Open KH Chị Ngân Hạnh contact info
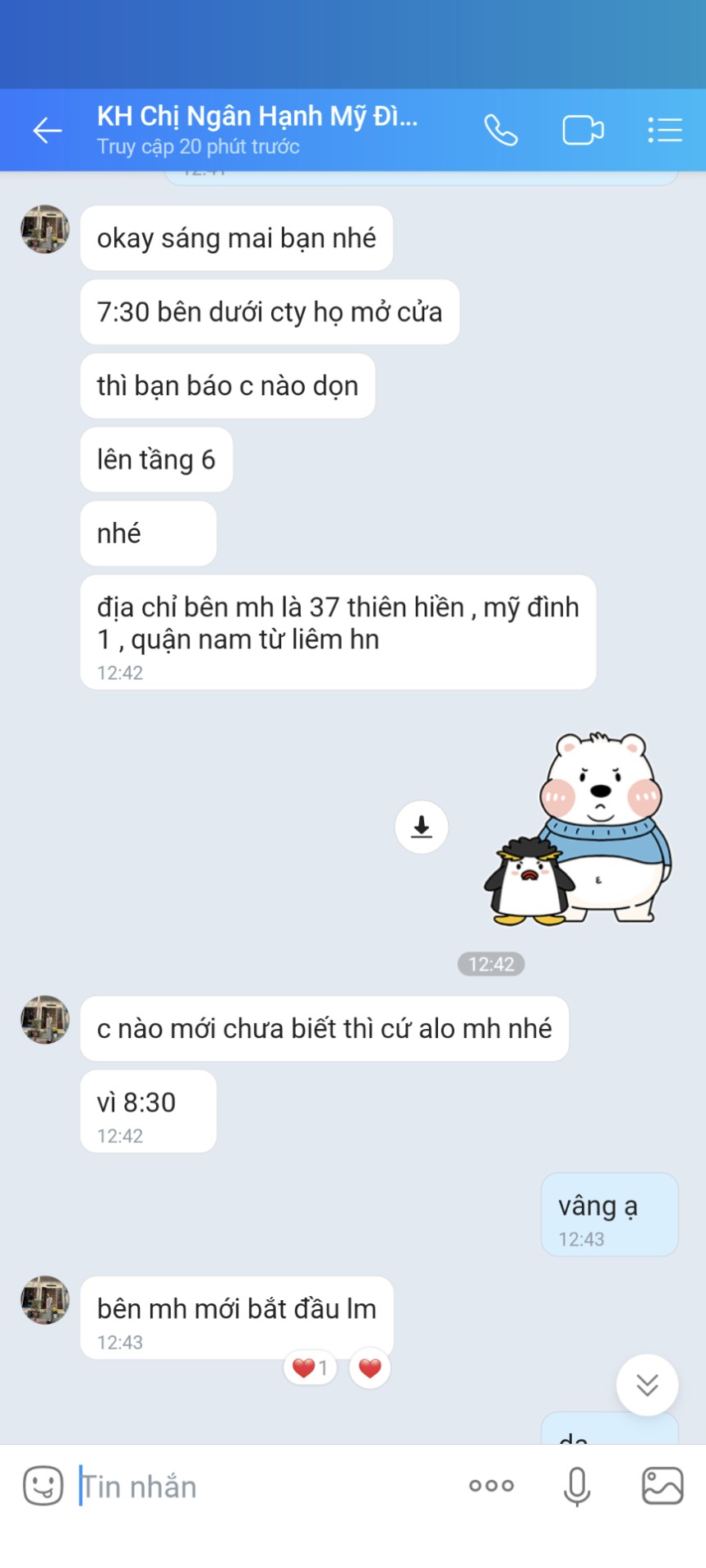Viewport: 706px width, 1568px height. (257, 130)
